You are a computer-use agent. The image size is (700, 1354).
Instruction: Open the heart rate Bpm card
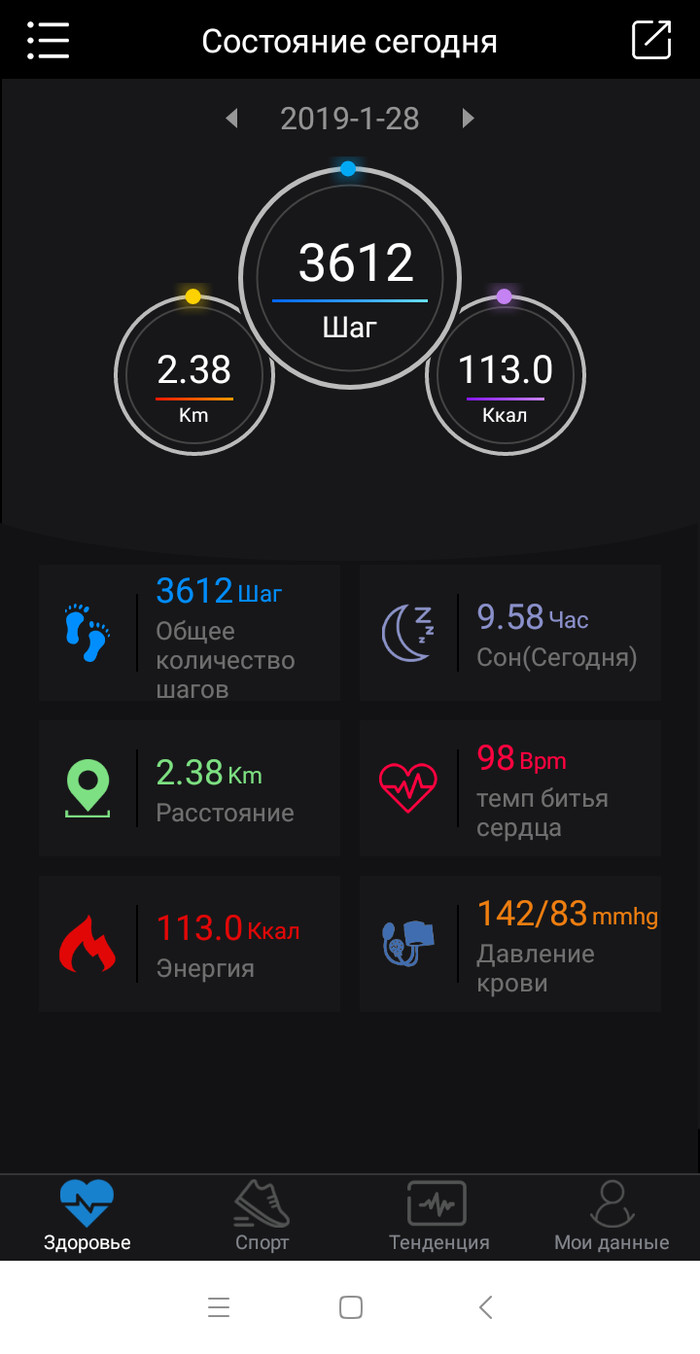pos(510,788)
